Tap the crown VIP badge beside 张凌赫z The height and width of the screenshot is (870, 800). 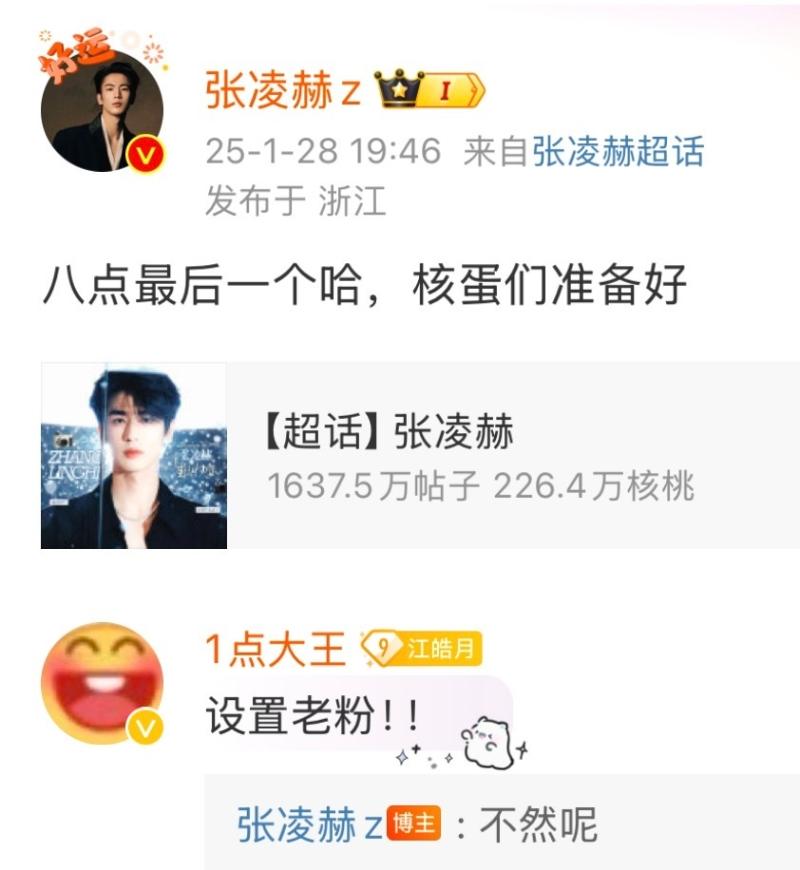coord(429,91)
